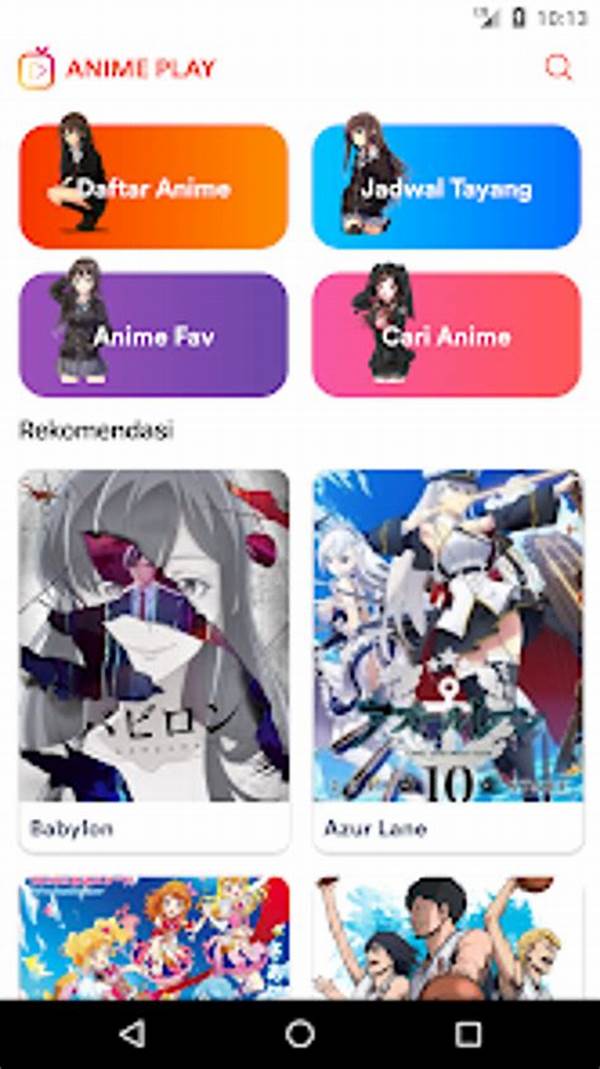Open the basketball anime card
The image size is (600, 1069).
pyautogui.click(x=447, y=938)
